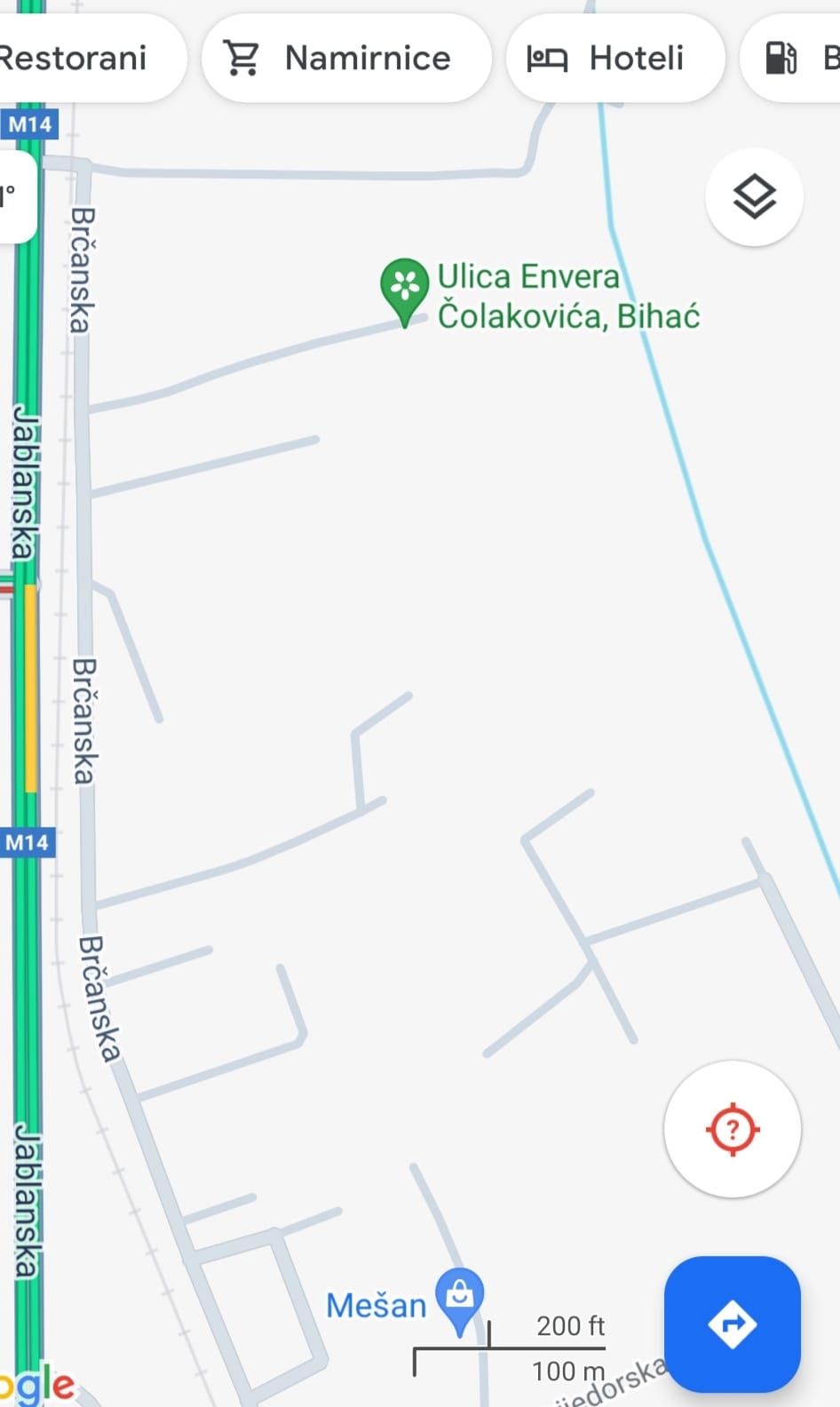This screenshot has width=840, height=1407.
Task: Open the Mešan shop marker
Action: tap(459, 1301)
